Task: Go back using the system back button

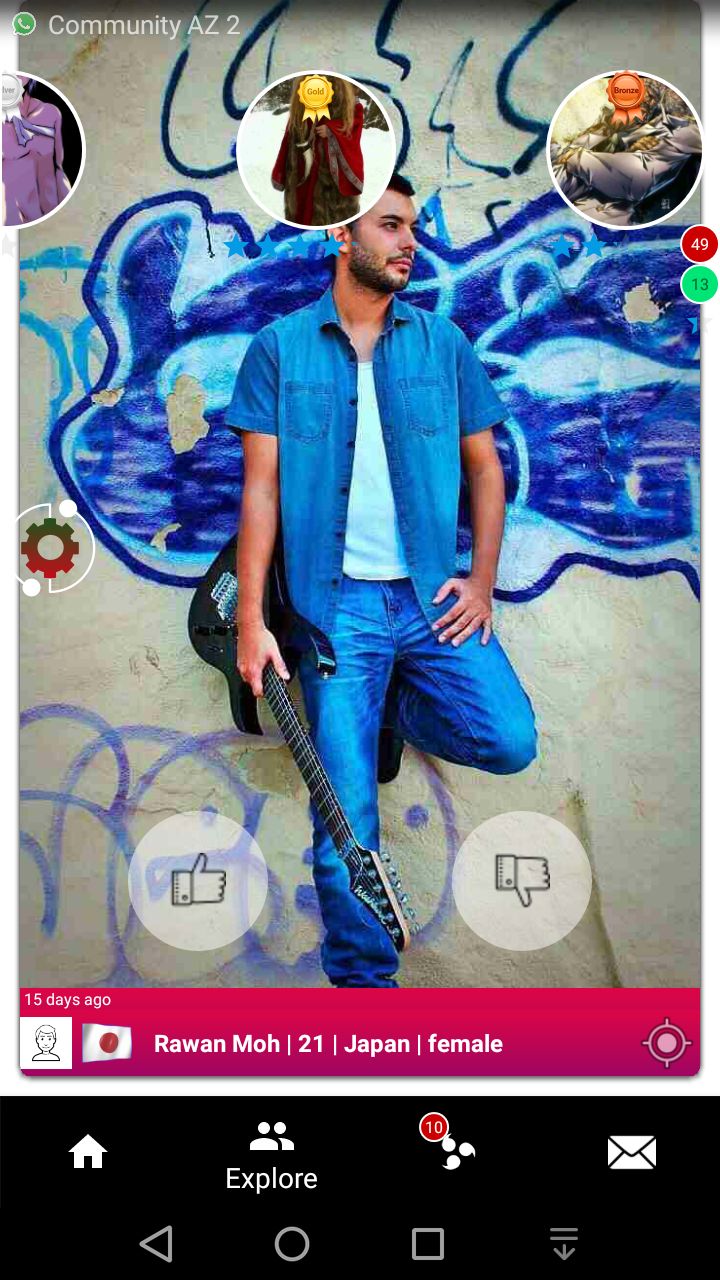Action: coord(156,1244)
